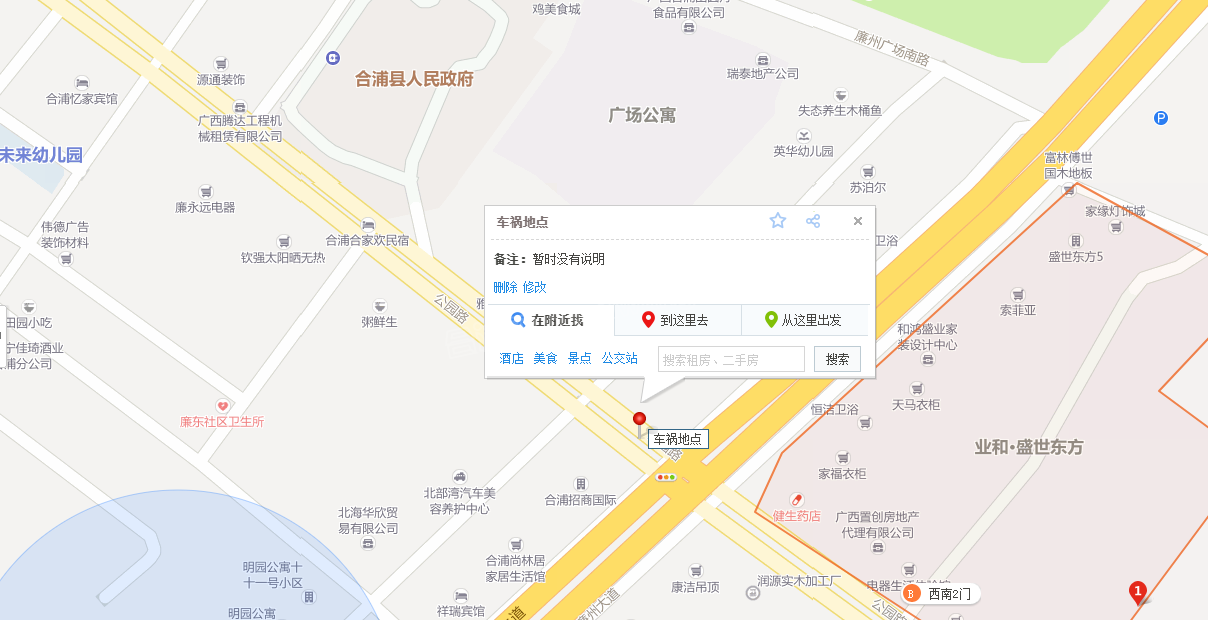Open the blue parking P icon
Image resolution: width=1208 pixels, height=620 pixels.
[x=1161, y=118]
